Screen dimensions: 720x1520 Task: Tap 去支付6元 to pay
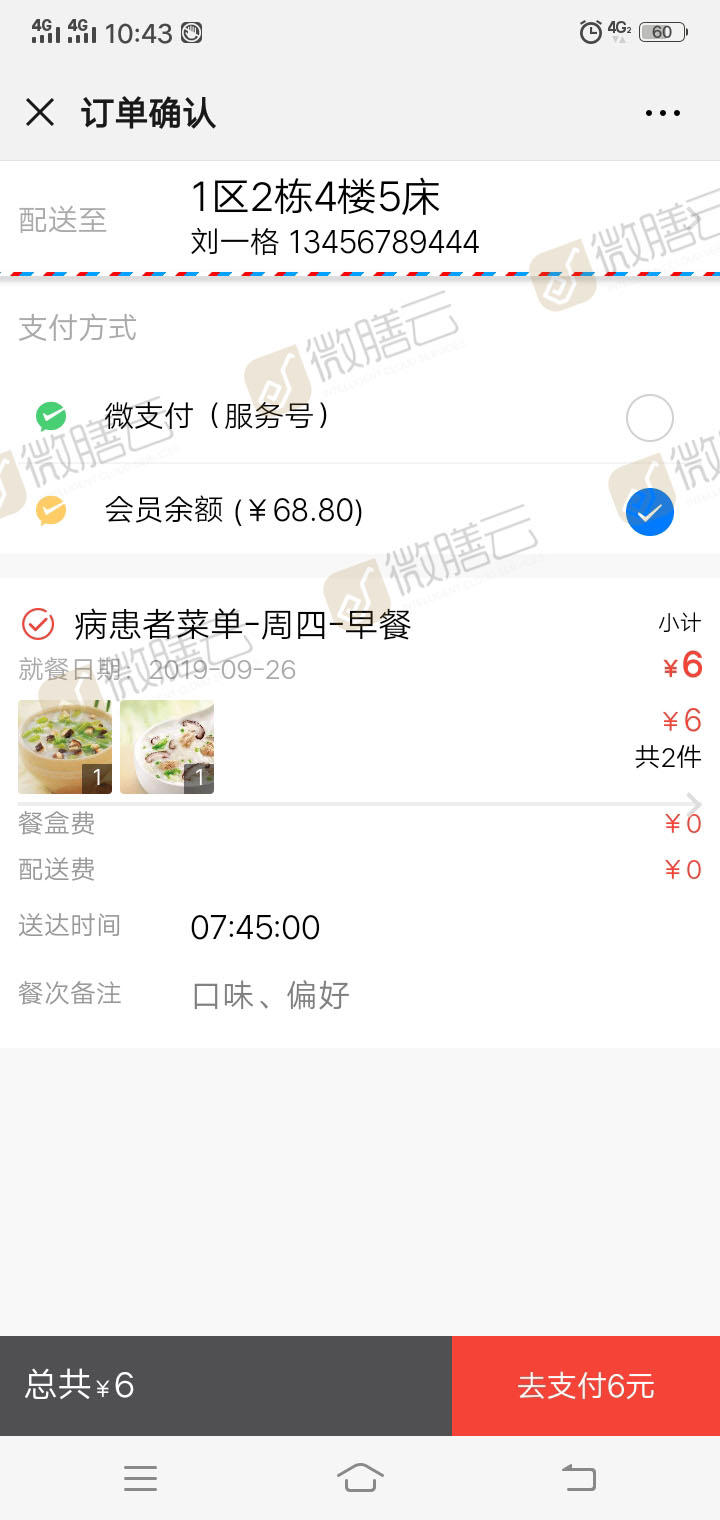586,1386
